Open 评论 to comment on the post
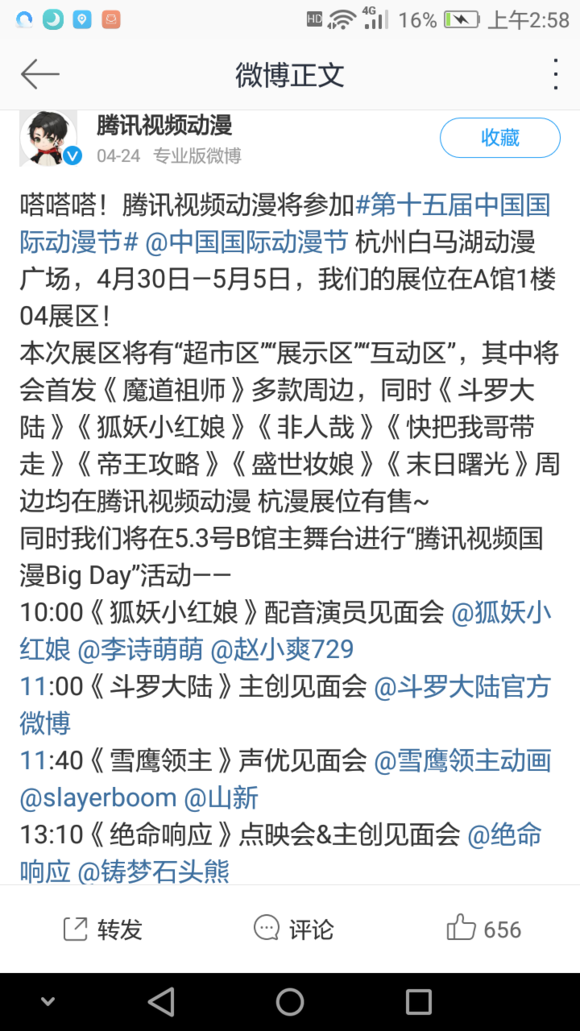 (293, 929)
